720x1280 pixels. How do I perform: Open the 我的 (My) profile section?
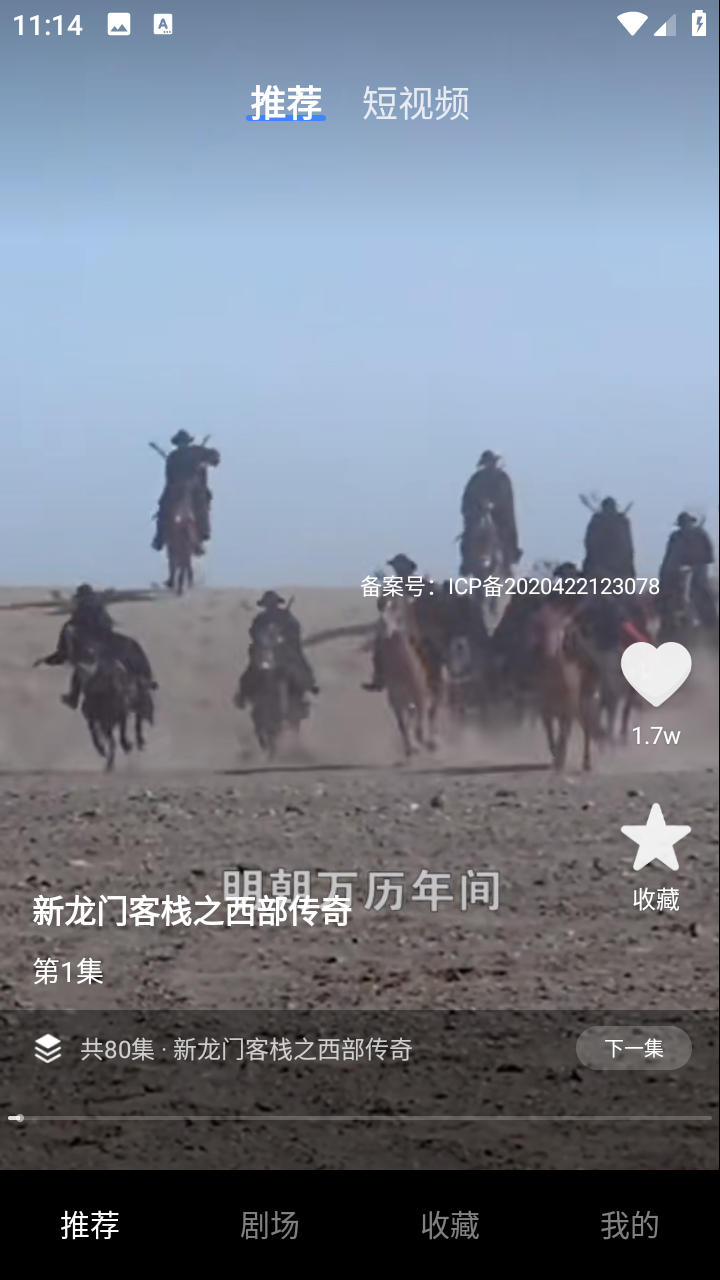click(x=629, y=1224)
